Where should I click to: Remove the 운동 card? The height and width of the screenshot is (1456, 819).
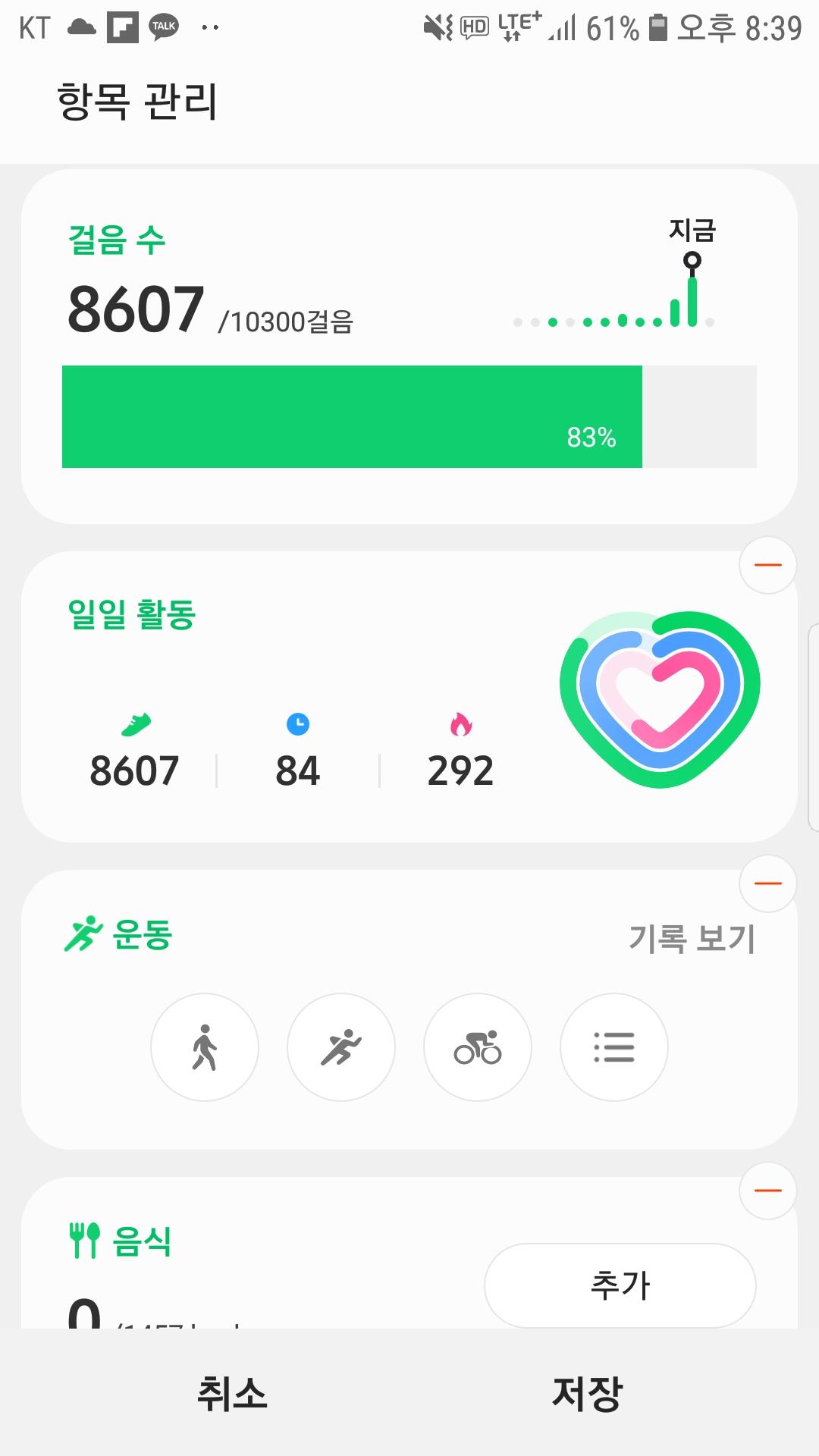[767, 883]
